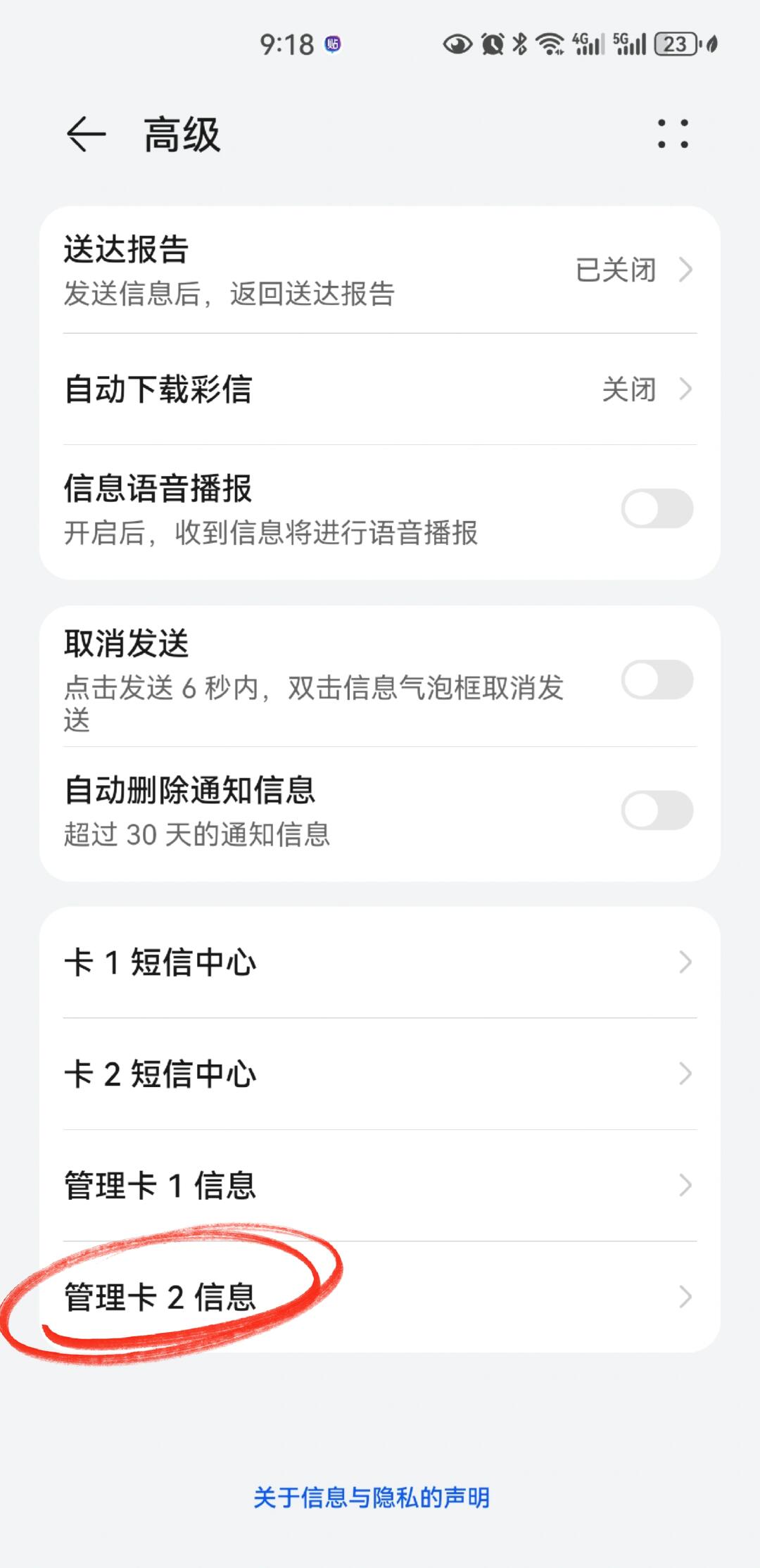
Task: Open 关于信息与隐私的声明 link
Action: point(372,1497)
